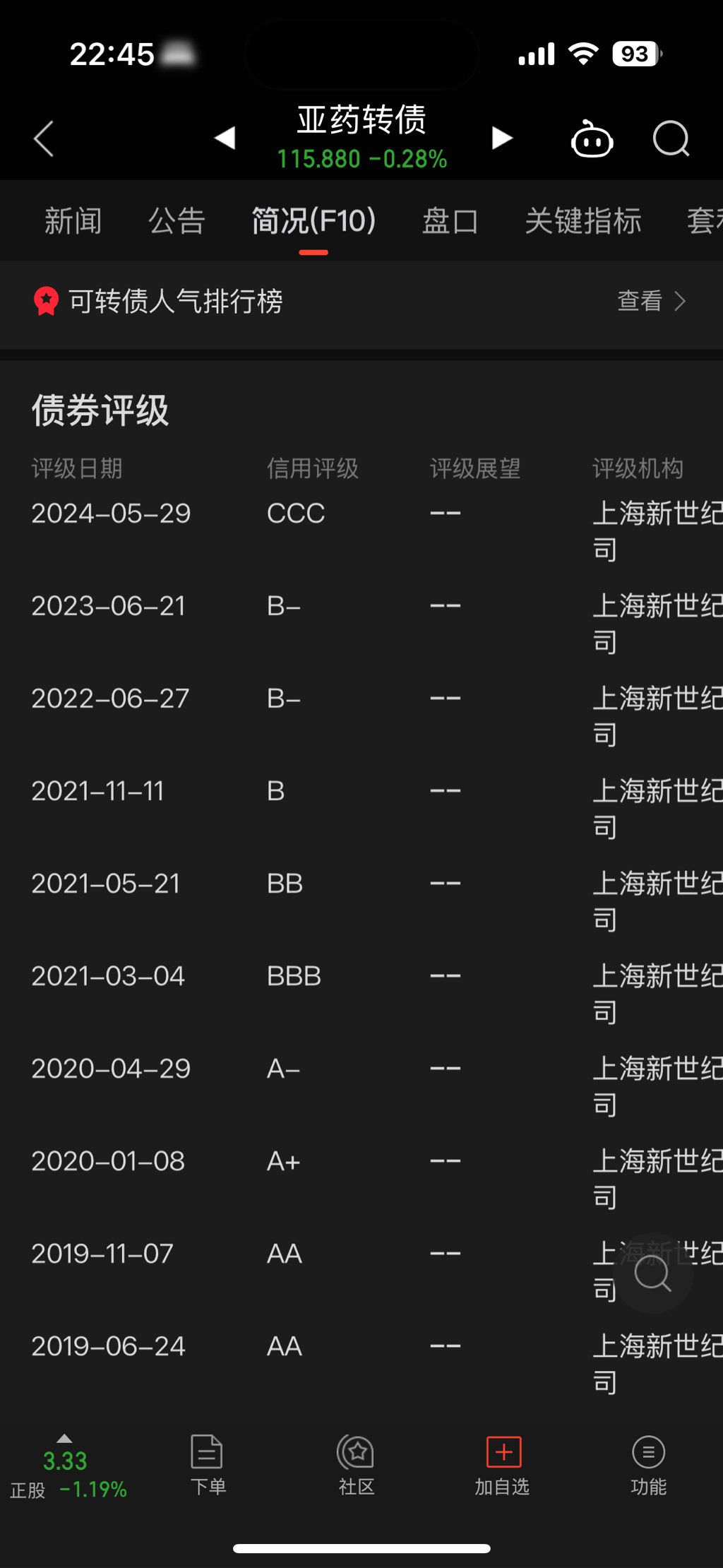Image resolution: width=723 pixels, height=1568 pixels.
Task: Switch to the 盘口 tab
Action: (450, 221)
